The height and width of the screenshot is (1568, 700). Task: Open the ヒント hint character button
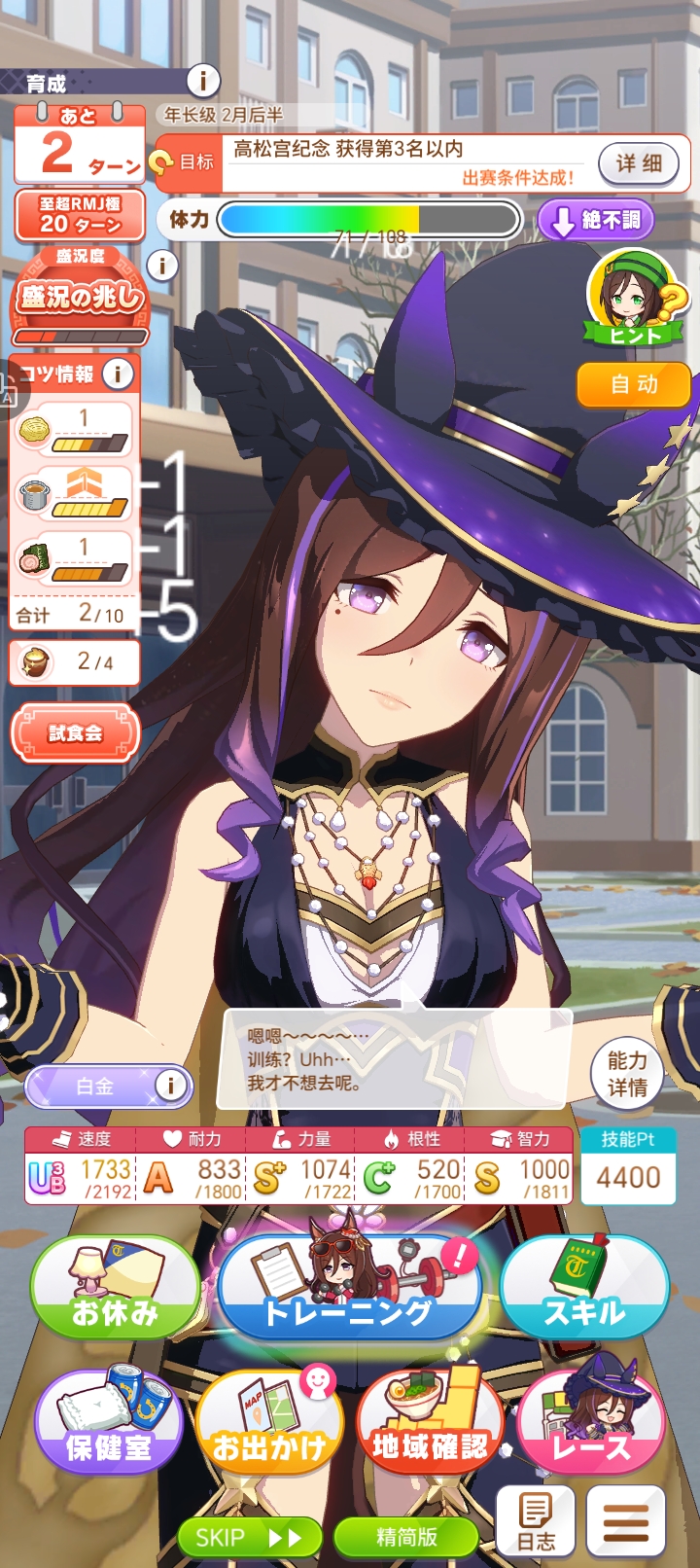(x=635, y=298)
